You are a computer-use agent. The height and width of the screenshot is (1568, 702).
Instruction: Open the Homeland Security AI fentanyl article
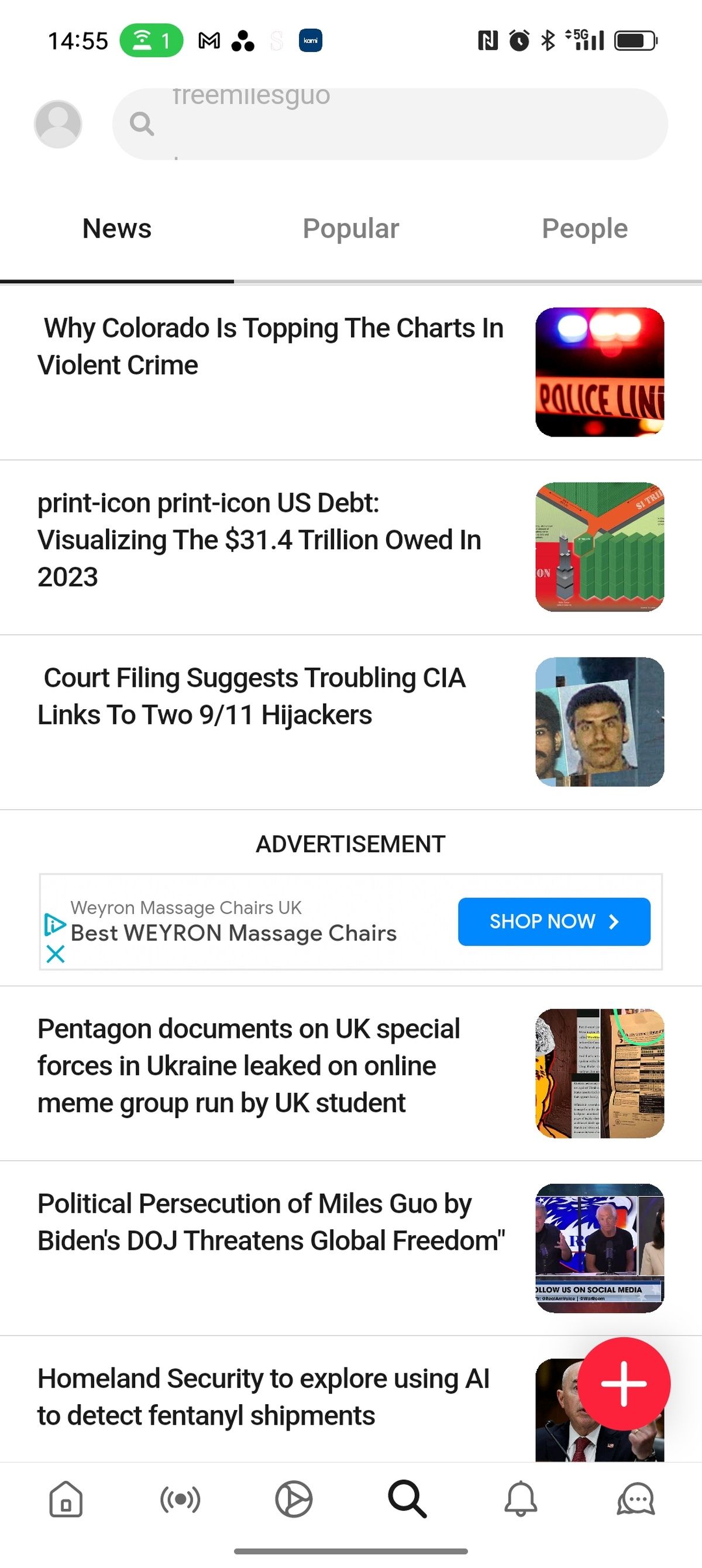263,1397
